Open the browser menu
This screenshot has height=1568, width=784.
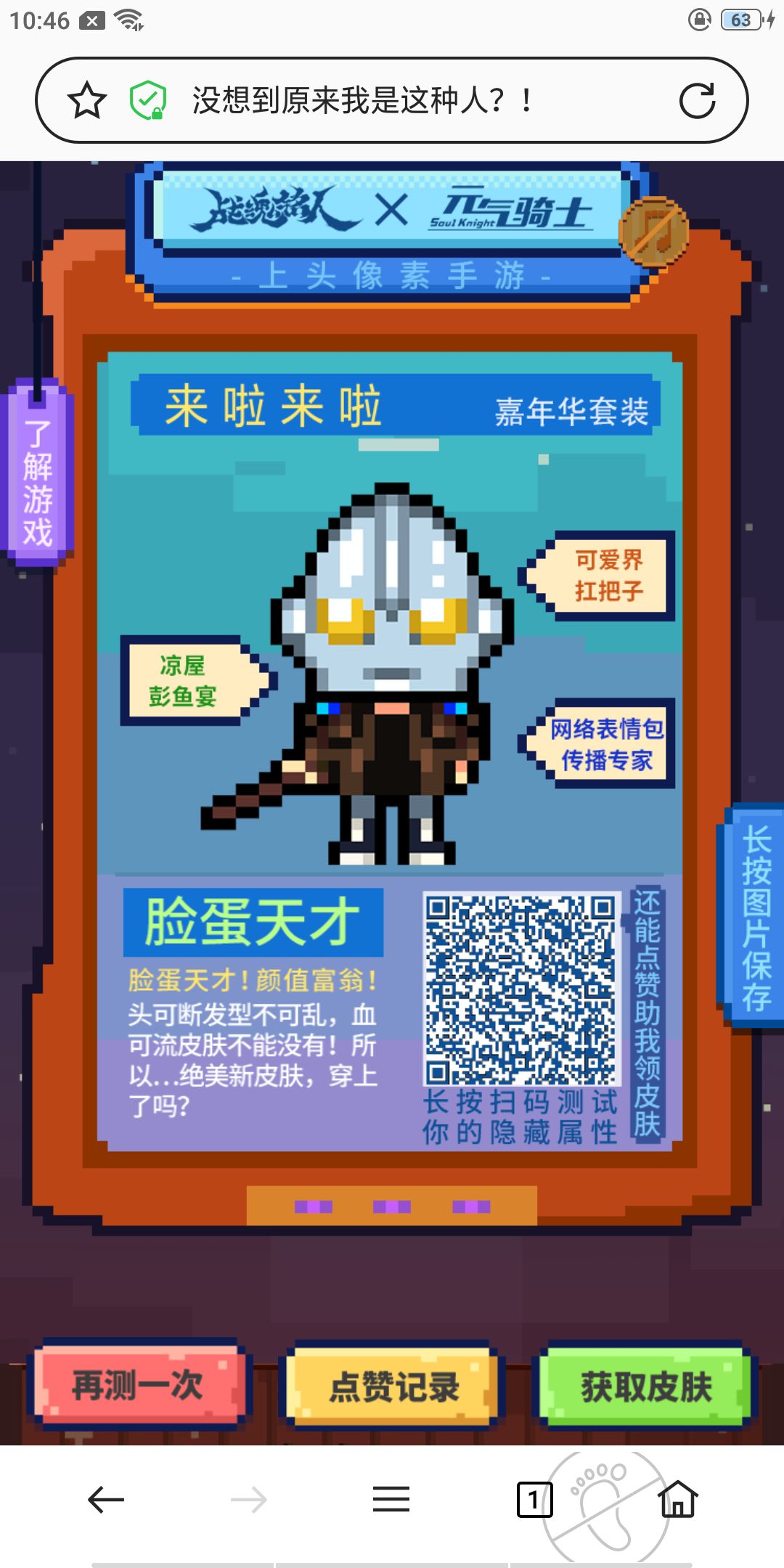click(x=391, y=1500)
